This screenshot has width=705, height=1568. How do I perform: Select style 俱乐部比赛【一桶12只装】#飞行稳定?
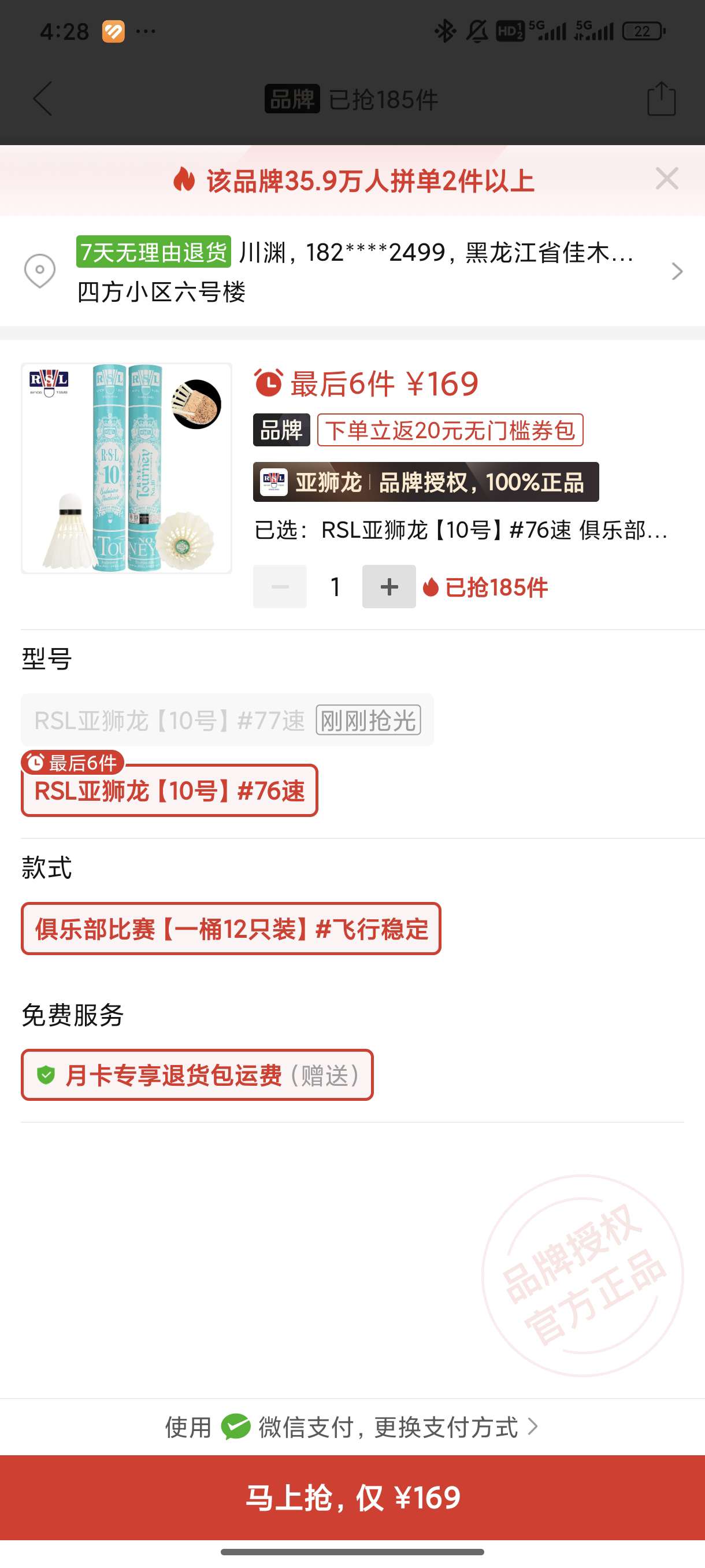231,929
